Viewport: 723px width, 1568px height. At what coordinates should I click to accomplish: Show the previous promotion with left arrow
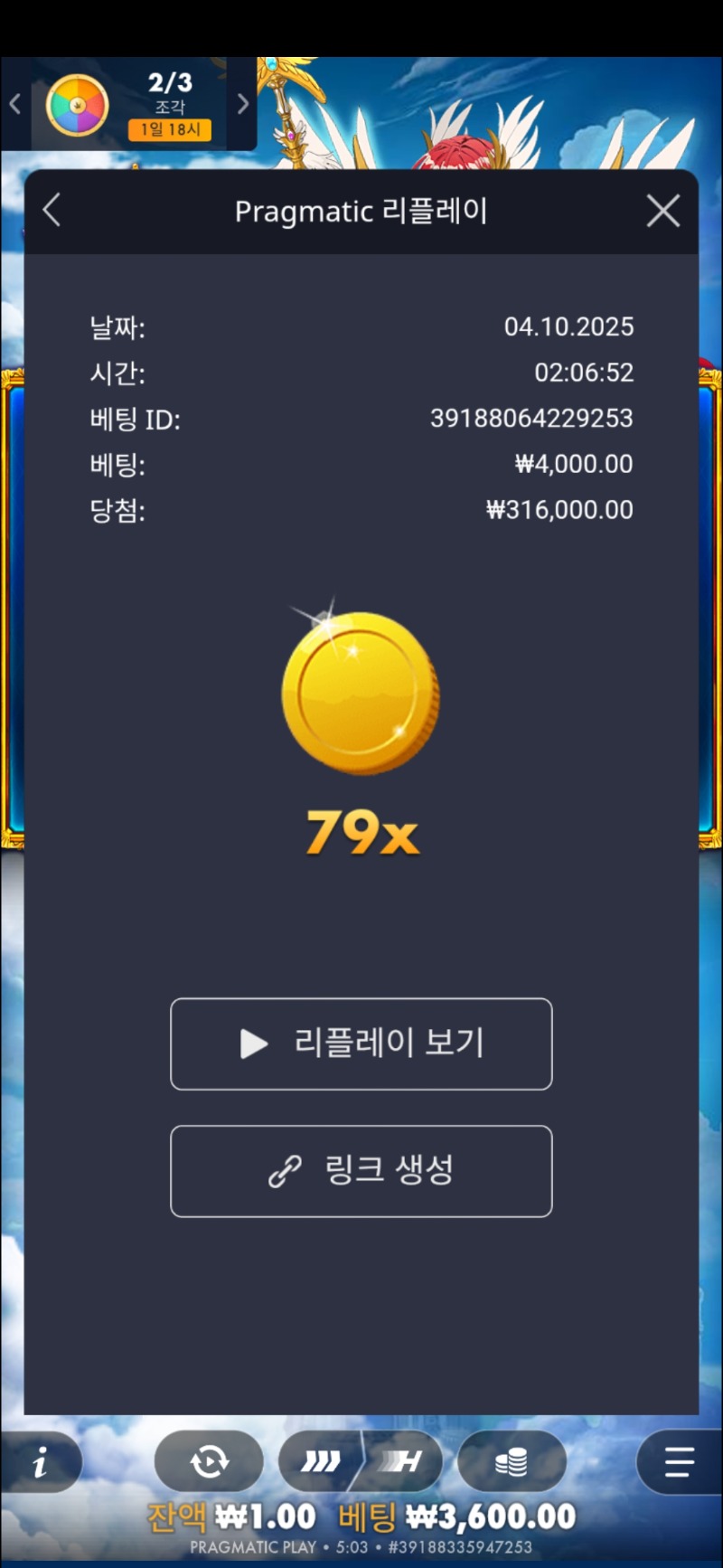[14, 104]
